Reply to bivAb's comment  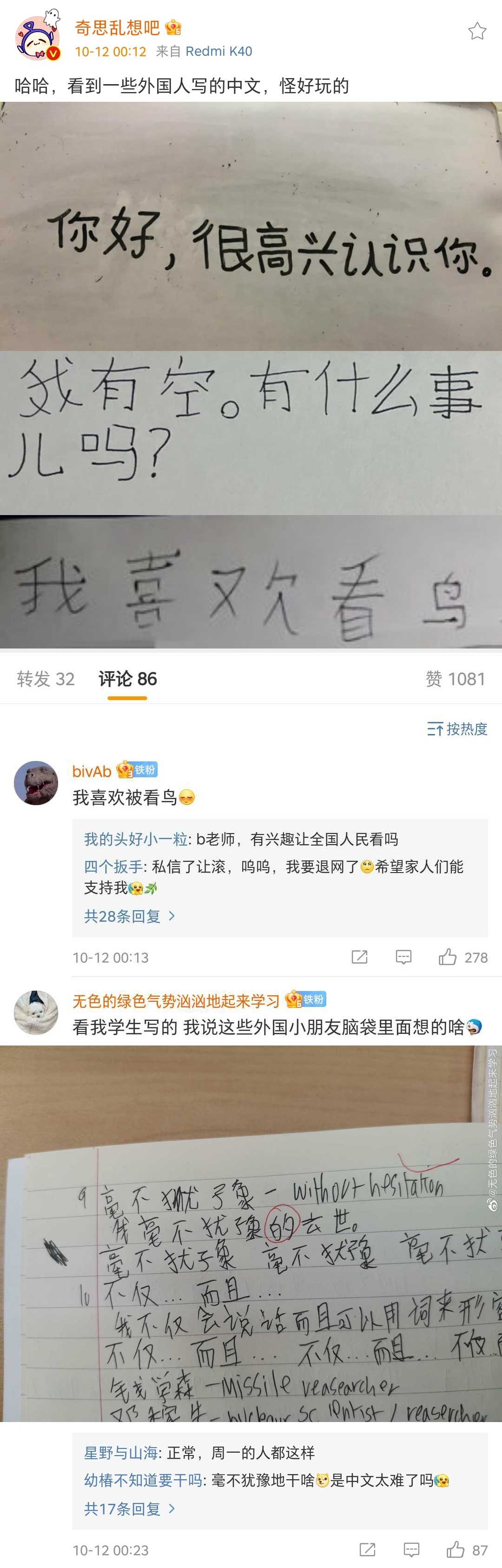tap(403, 958)
